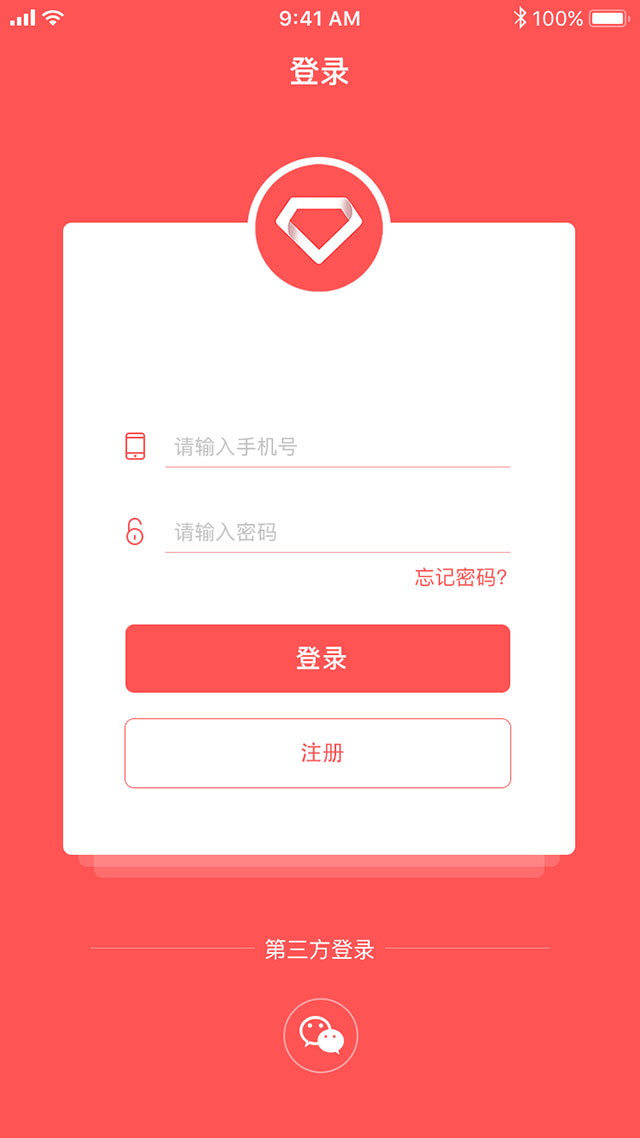Open the 忘记密码? link

(x=461, y=578)
